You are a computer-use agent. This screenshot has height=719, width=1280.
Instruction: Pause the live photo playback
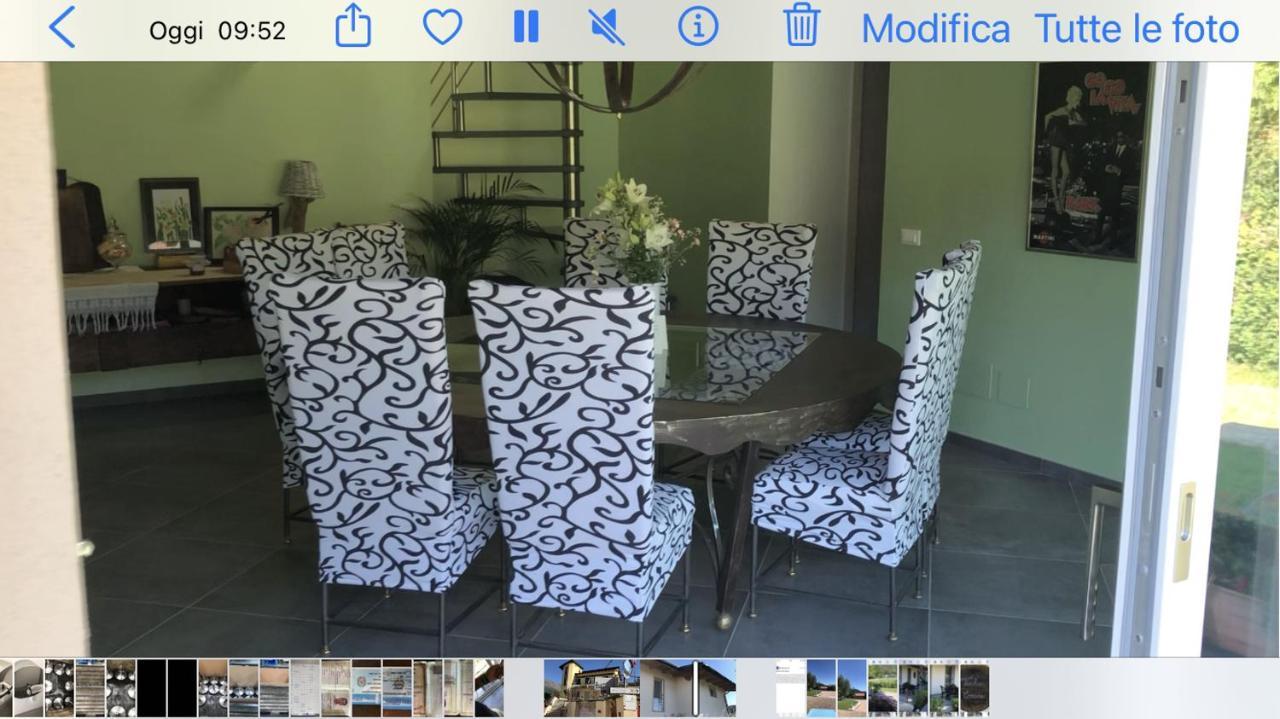pyautogui.click(x=526, y=27)
